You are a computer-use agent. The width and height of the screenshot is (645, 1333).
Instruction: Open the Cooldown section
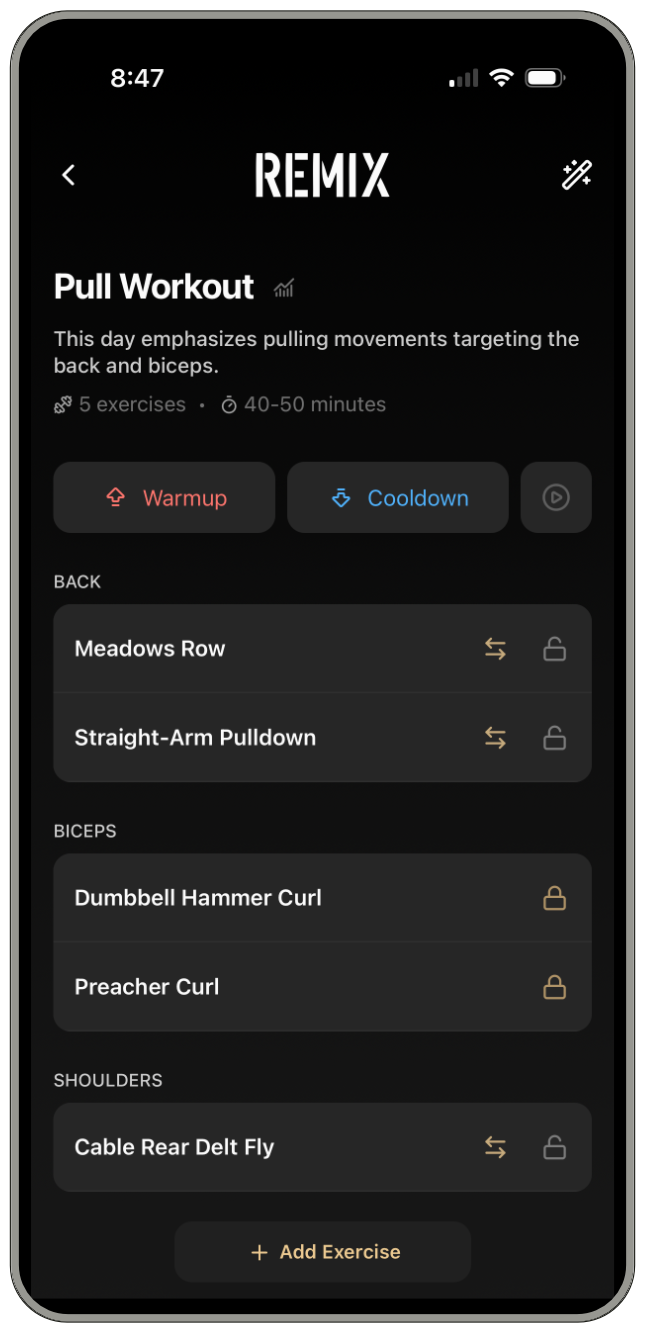[398, 498]
